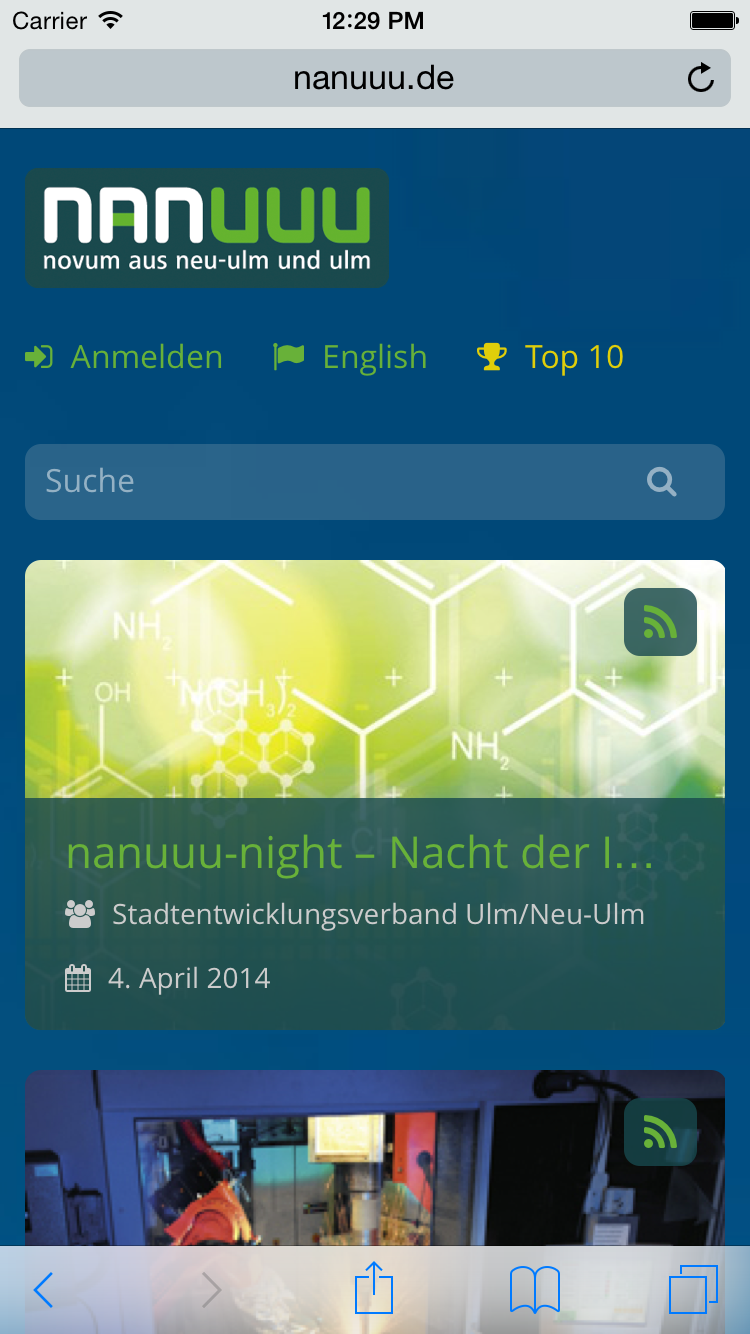Open the Anmelden login link

[125, 357]
